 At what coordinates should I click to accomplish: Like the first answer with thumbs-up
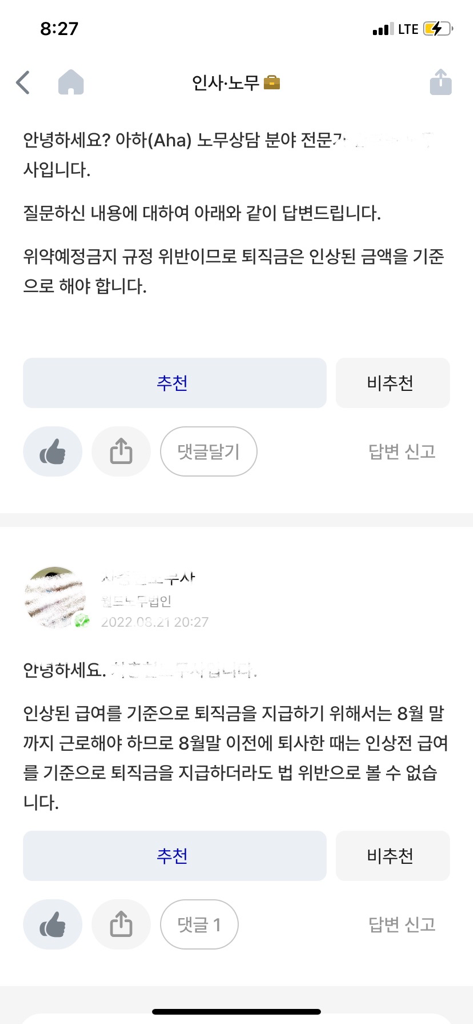click(x=53, y=451)
